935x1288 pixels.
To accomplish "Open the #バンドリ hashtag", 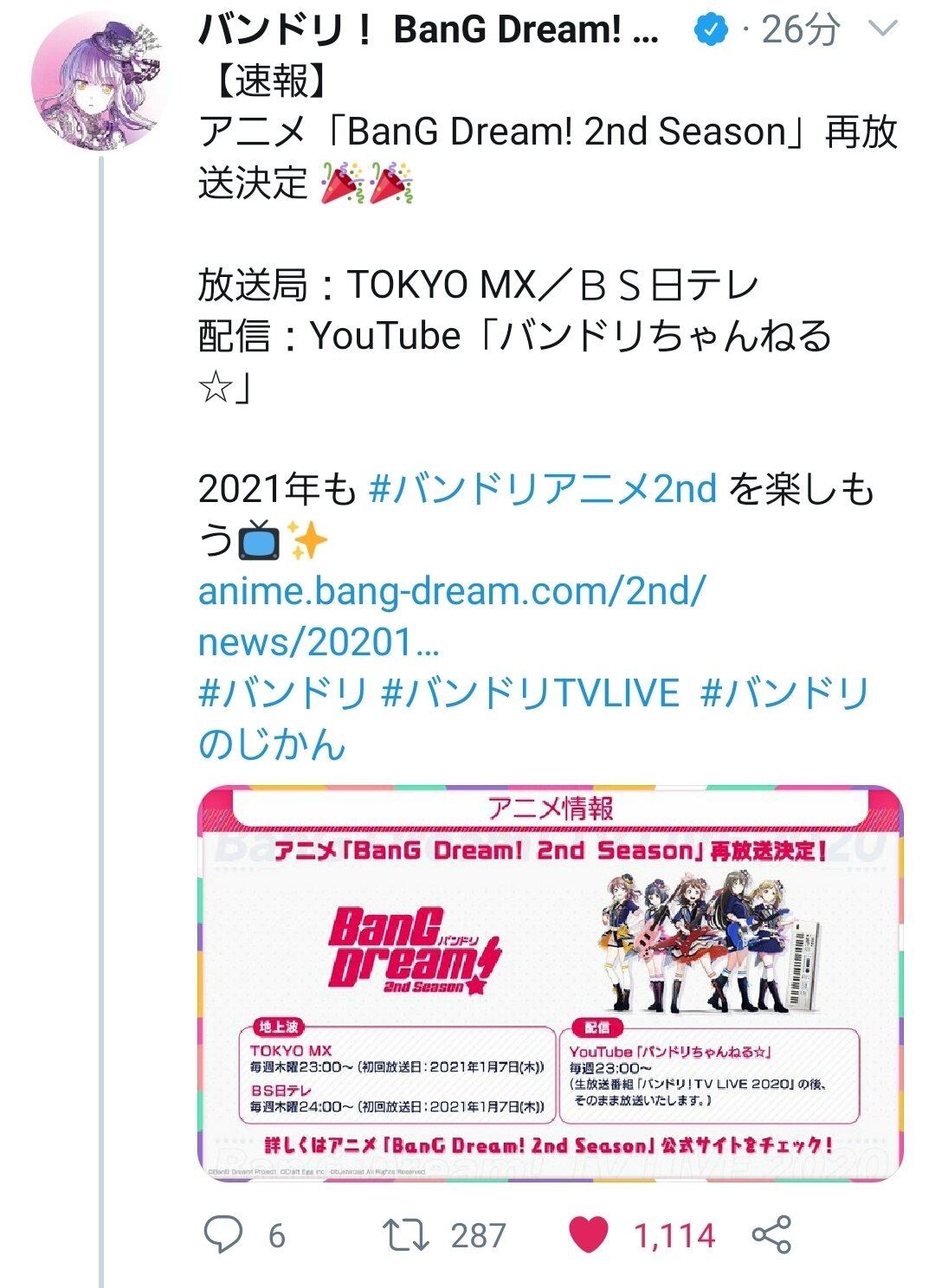I will tap(283, 694).
